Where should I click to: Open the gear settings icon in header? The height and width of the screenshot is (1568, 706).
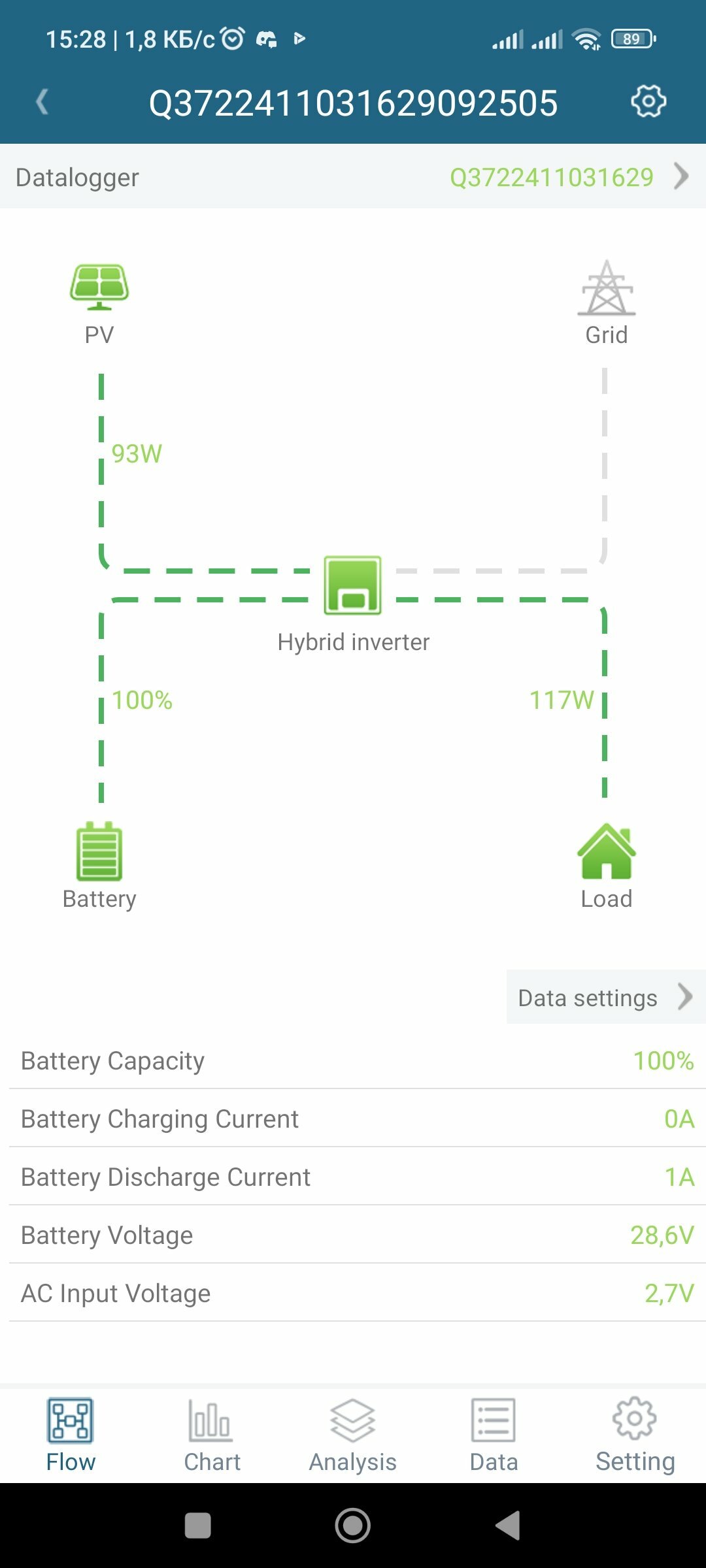pos(648,101)
